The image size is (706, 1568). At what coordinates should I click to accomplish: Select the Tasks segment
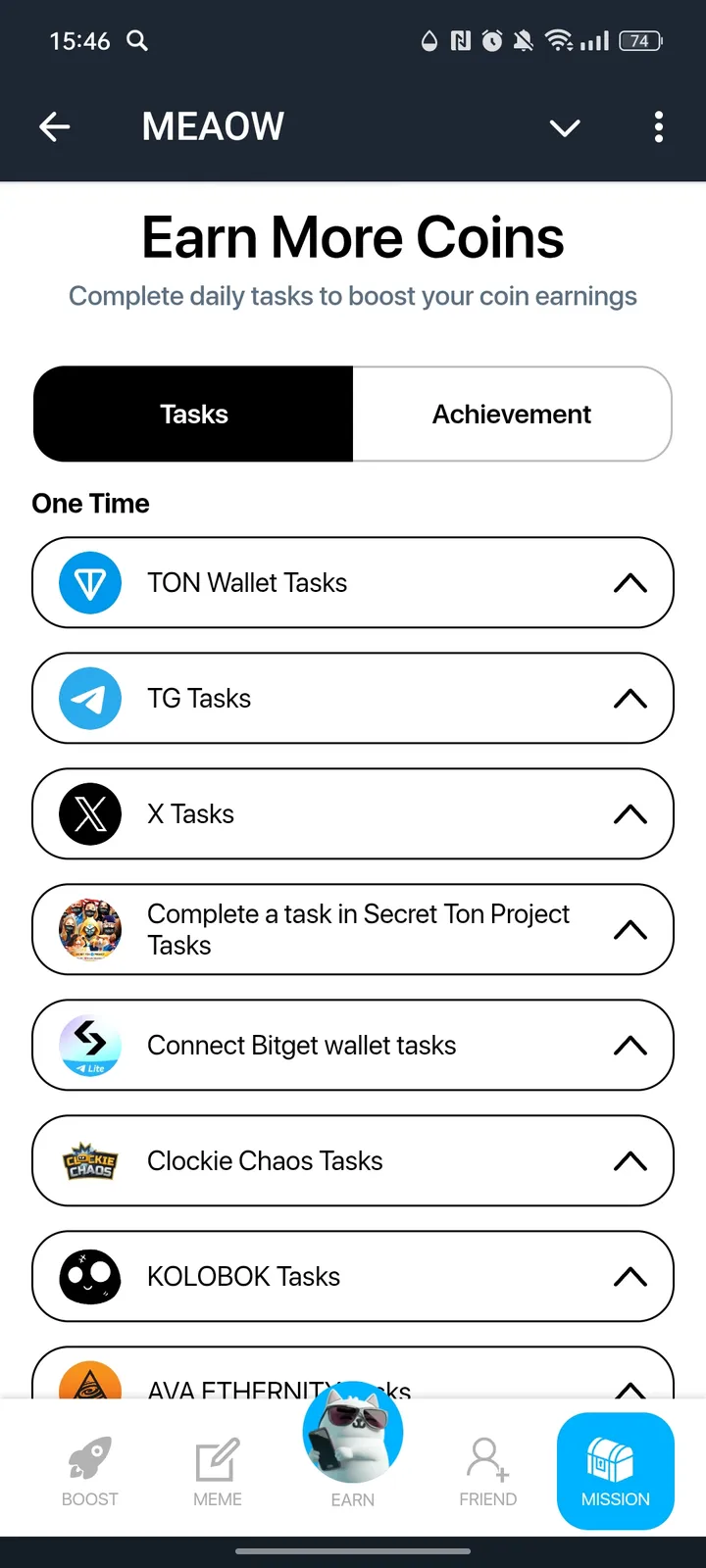point(194,415)
